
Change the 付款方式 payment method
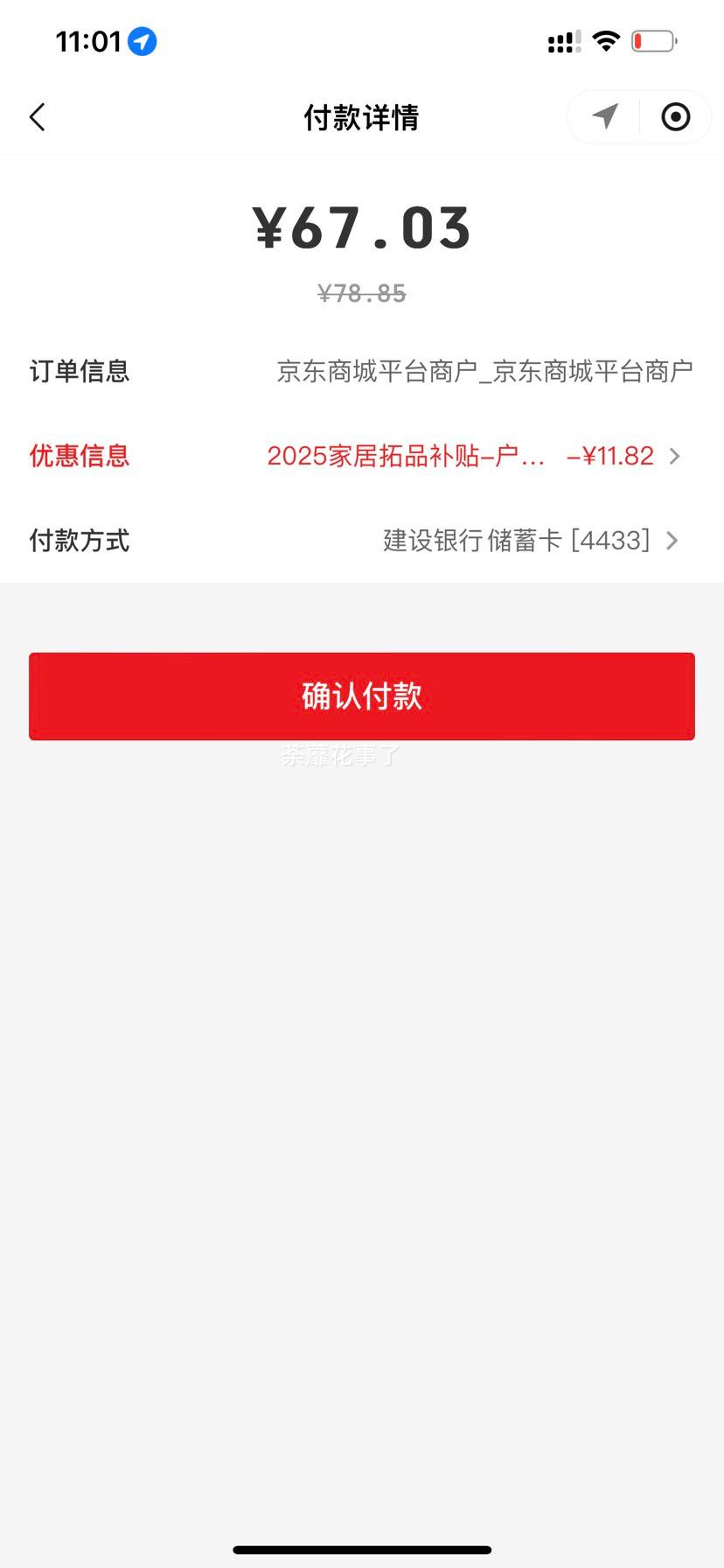(x=362, y=540)
